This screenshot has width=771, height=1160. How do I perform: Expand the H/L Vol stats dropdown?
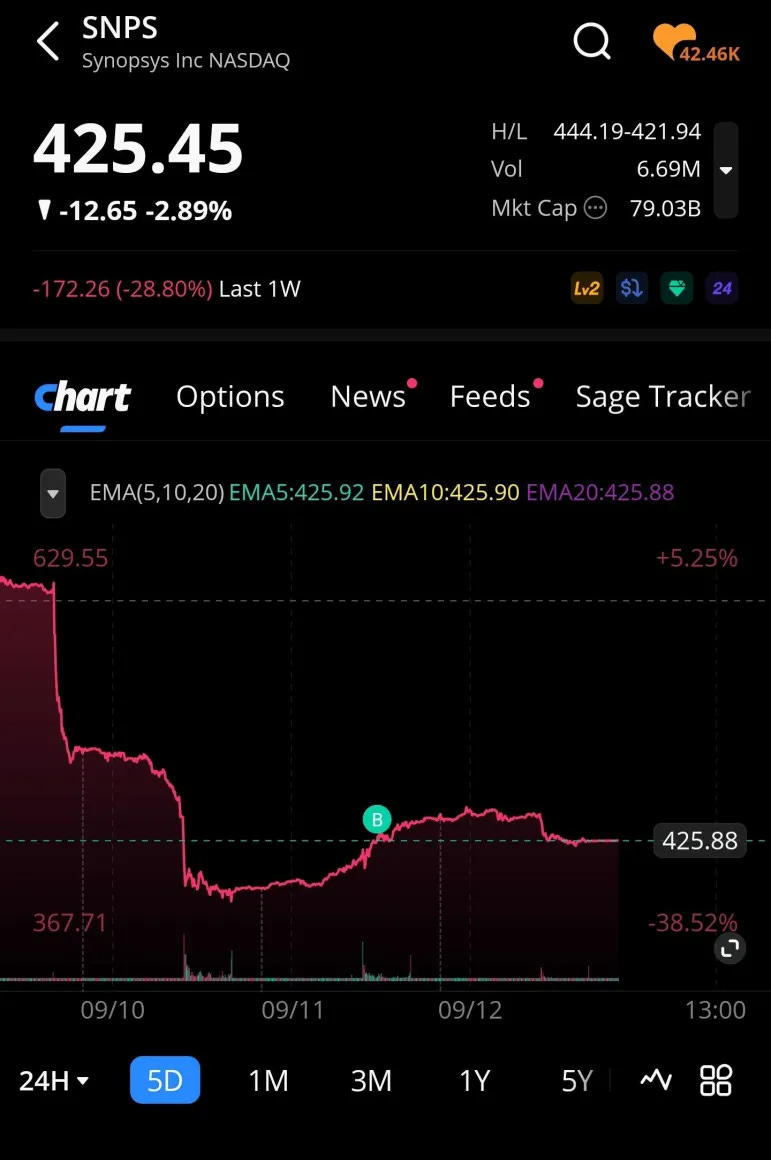pos(726,170)
